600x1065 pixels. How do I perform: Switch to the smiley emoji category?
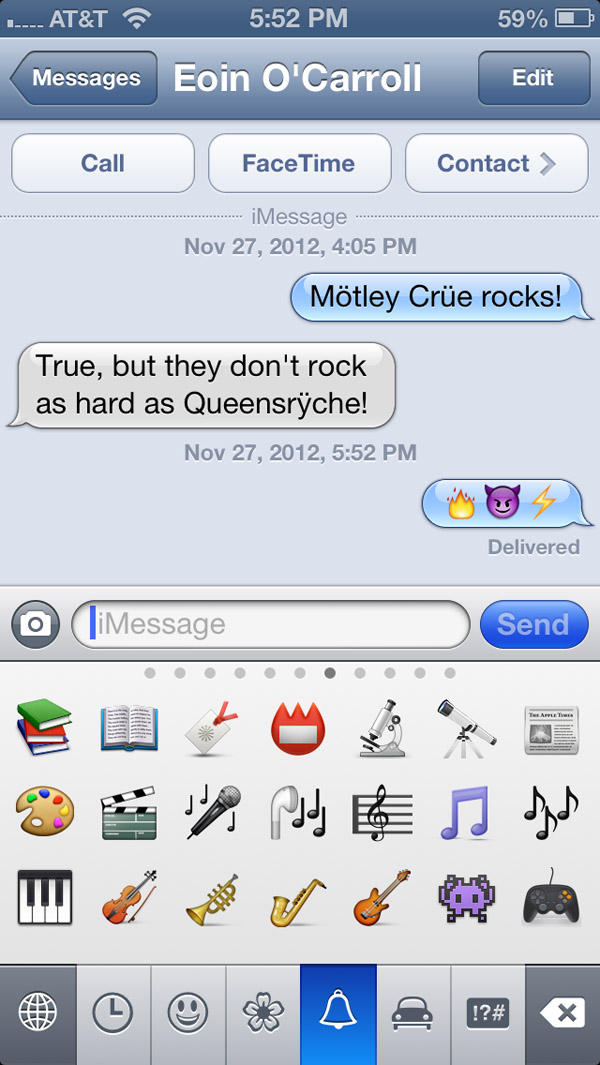(x=187, y=1014)
